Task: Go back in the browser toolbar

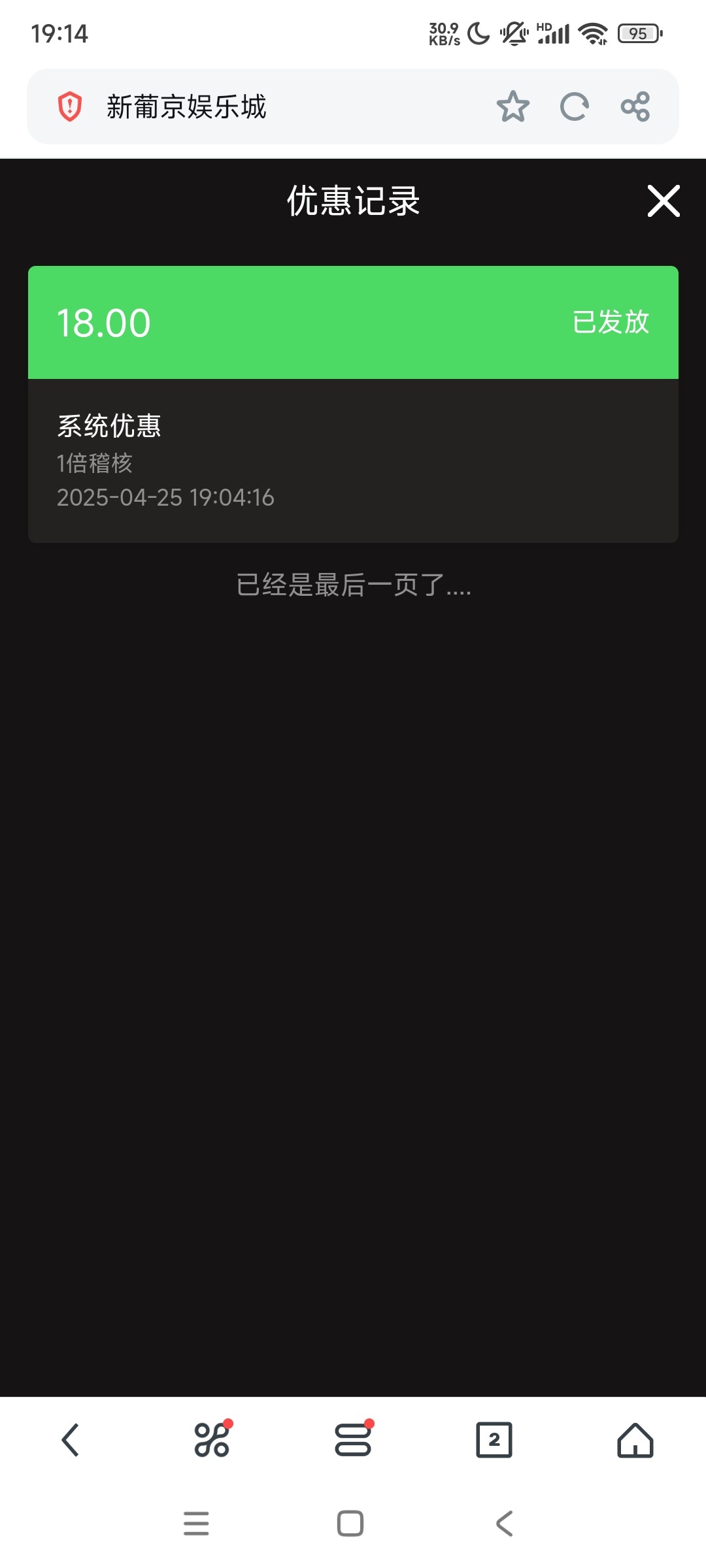Action: click(x=71, y=1440)
